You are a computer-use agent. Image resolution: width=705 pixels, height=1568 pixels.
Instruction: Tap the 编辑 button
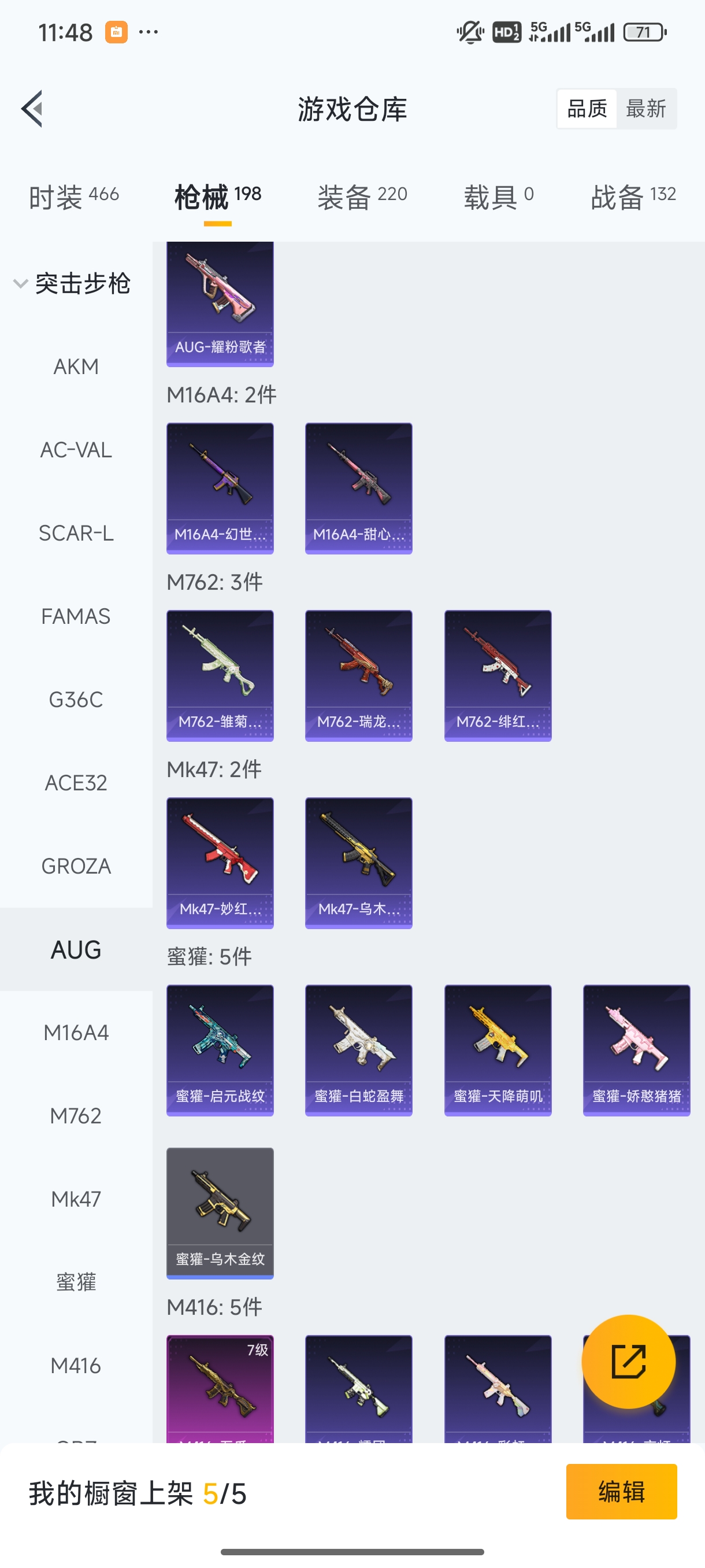pyautogui.click(x=621, y=1491)
